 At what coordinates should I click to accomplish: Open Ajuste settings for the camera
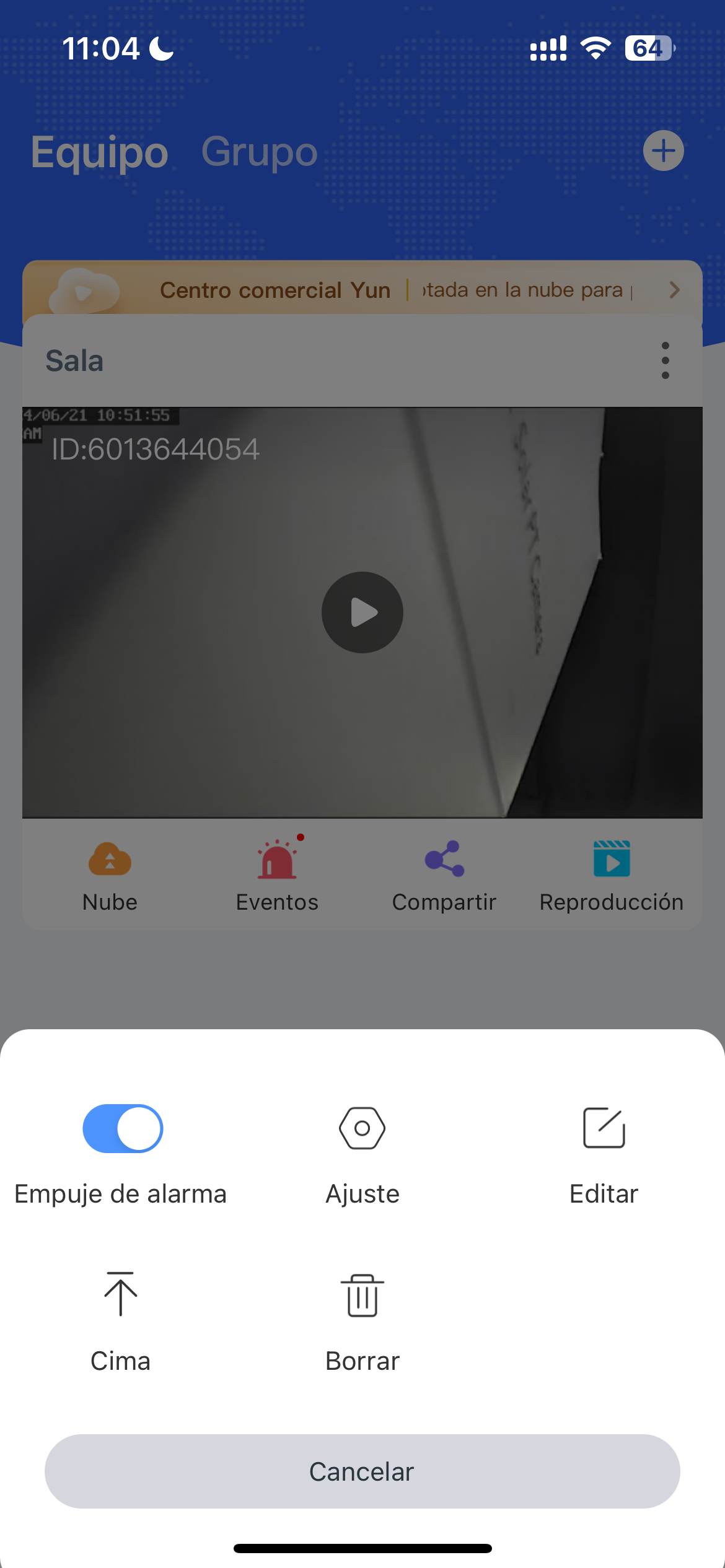[362, 1129]
